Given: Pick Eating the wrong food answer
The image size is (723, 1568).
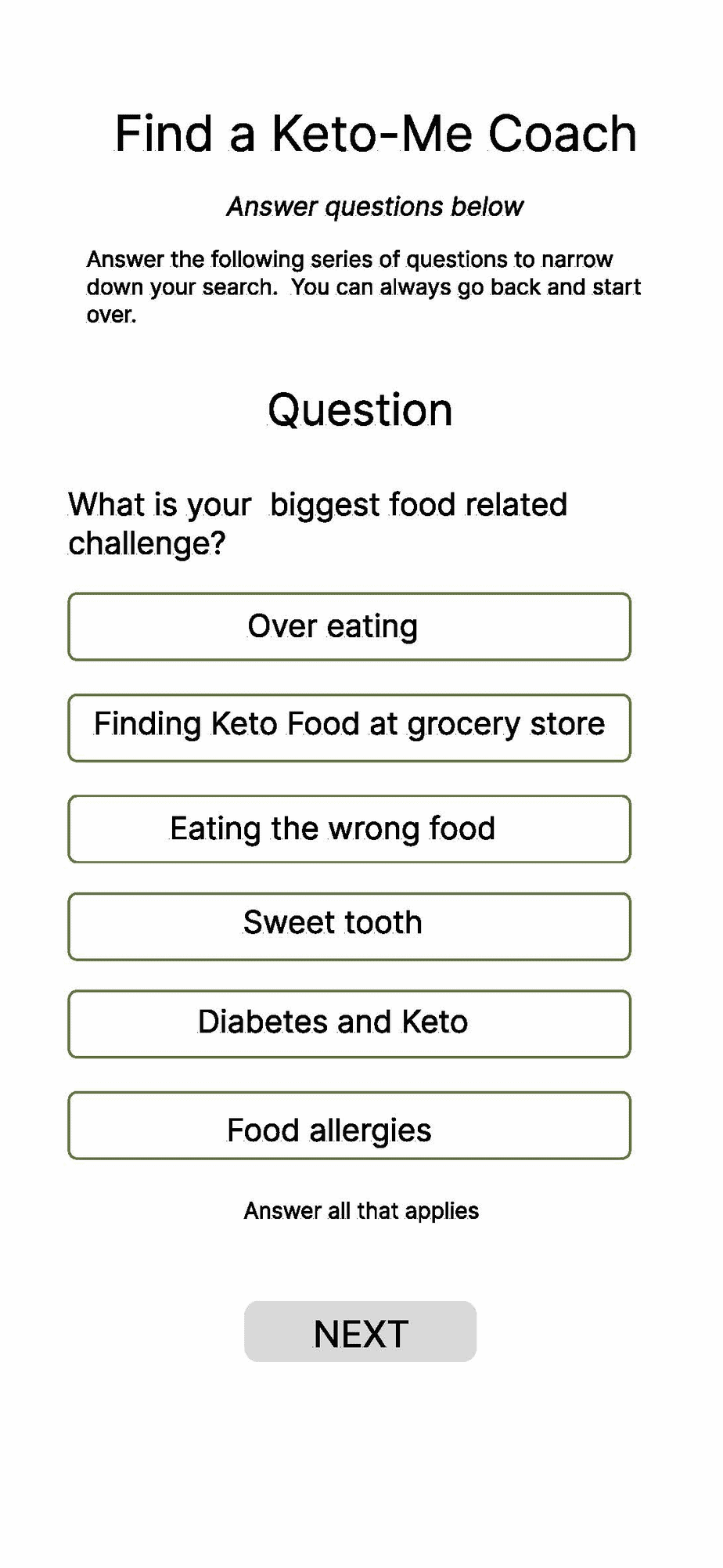Looking at the screenshot, I should coord(349,828).
